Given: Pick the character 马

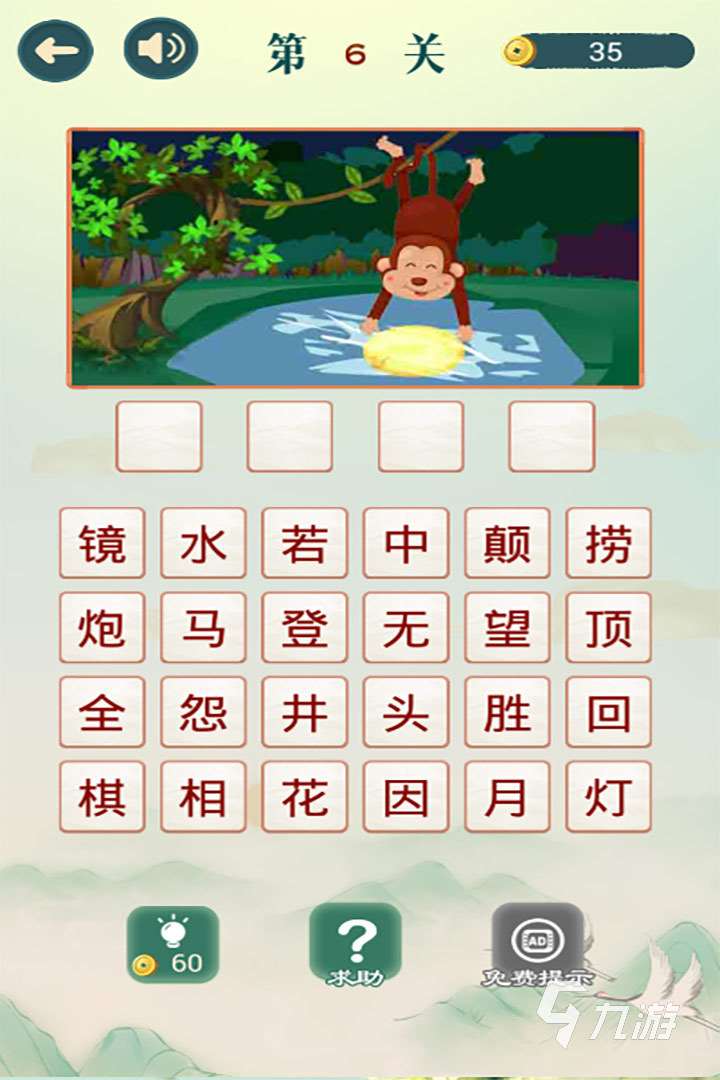Looking at the screenshot, I should (203, 628).
